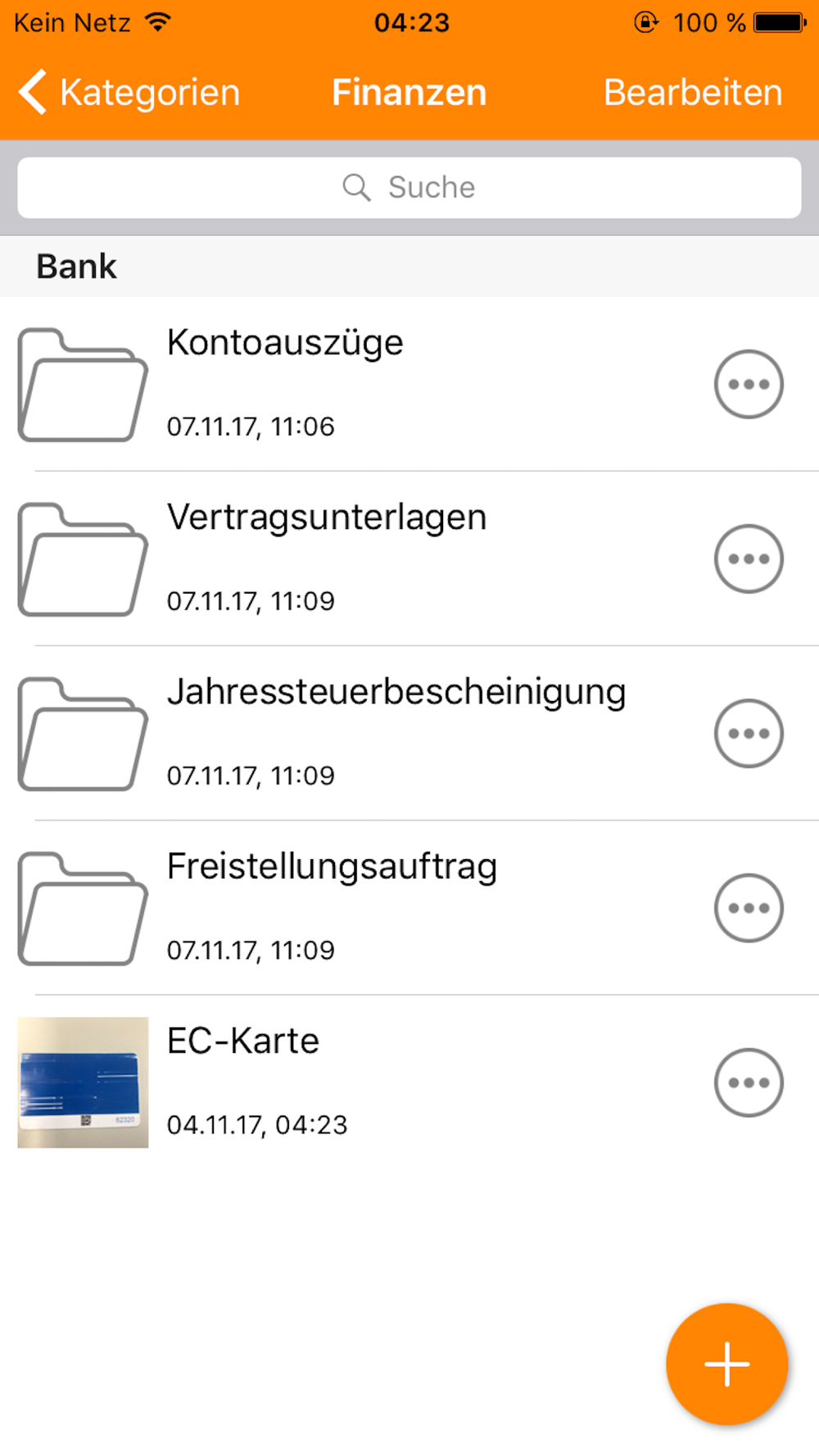Add a new item with plus button
Viewport: 819px width, 1456px height.
click(727, 1364)
